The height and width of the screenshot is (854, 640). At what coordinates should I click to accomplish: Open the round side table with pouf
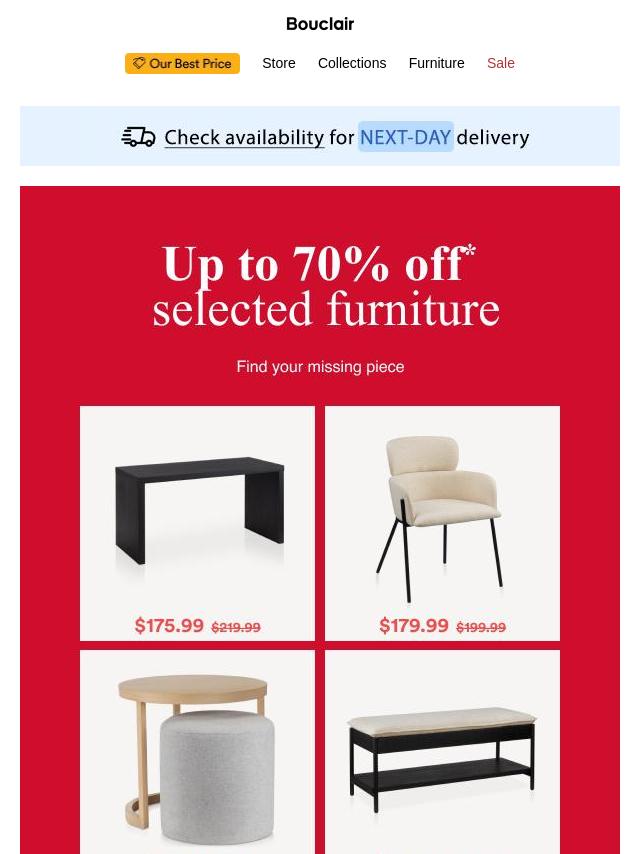pos(197,750)
